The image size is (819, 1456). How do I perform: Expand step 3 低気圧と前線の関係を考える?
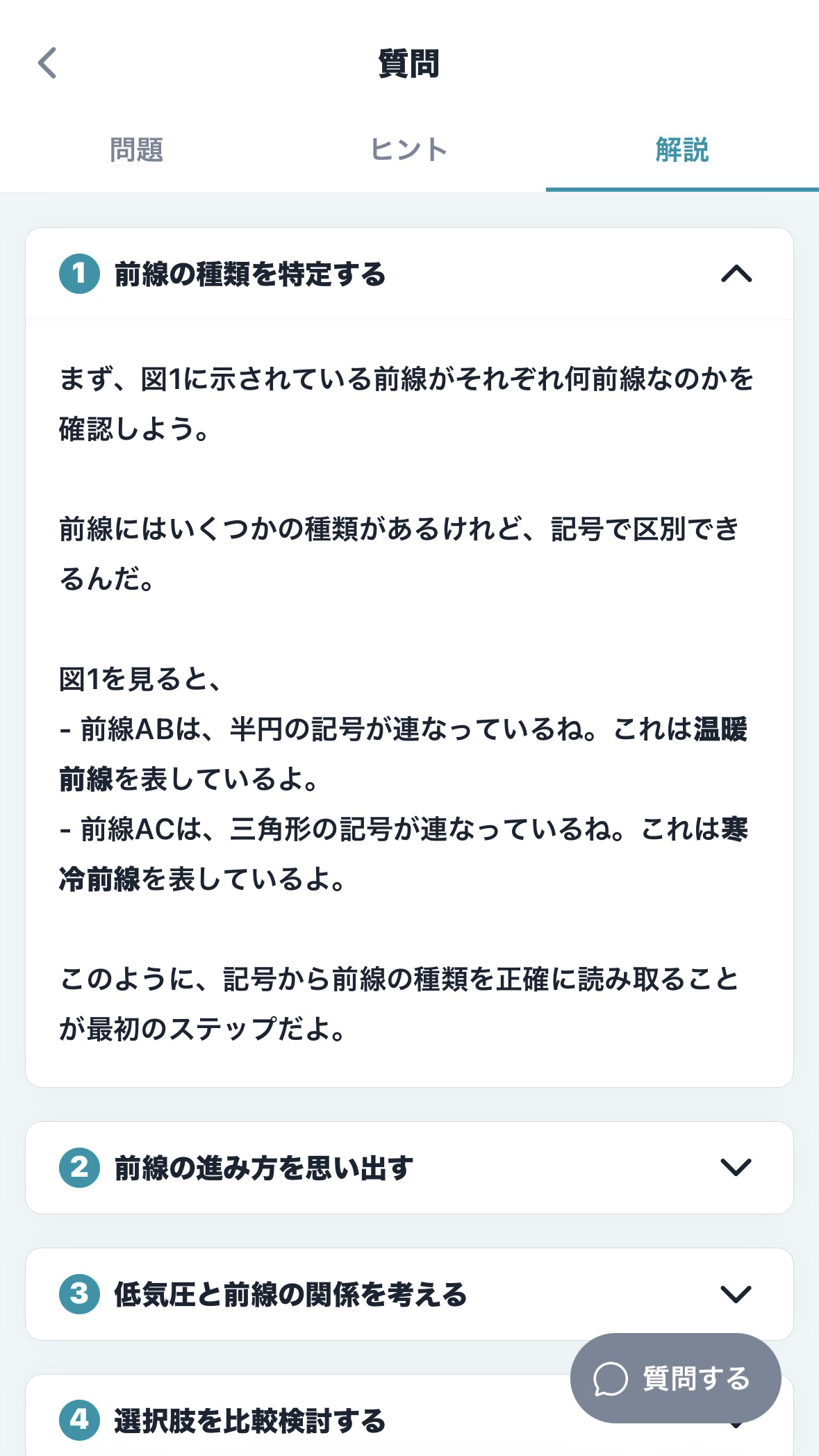click(x=409, y=1294)
